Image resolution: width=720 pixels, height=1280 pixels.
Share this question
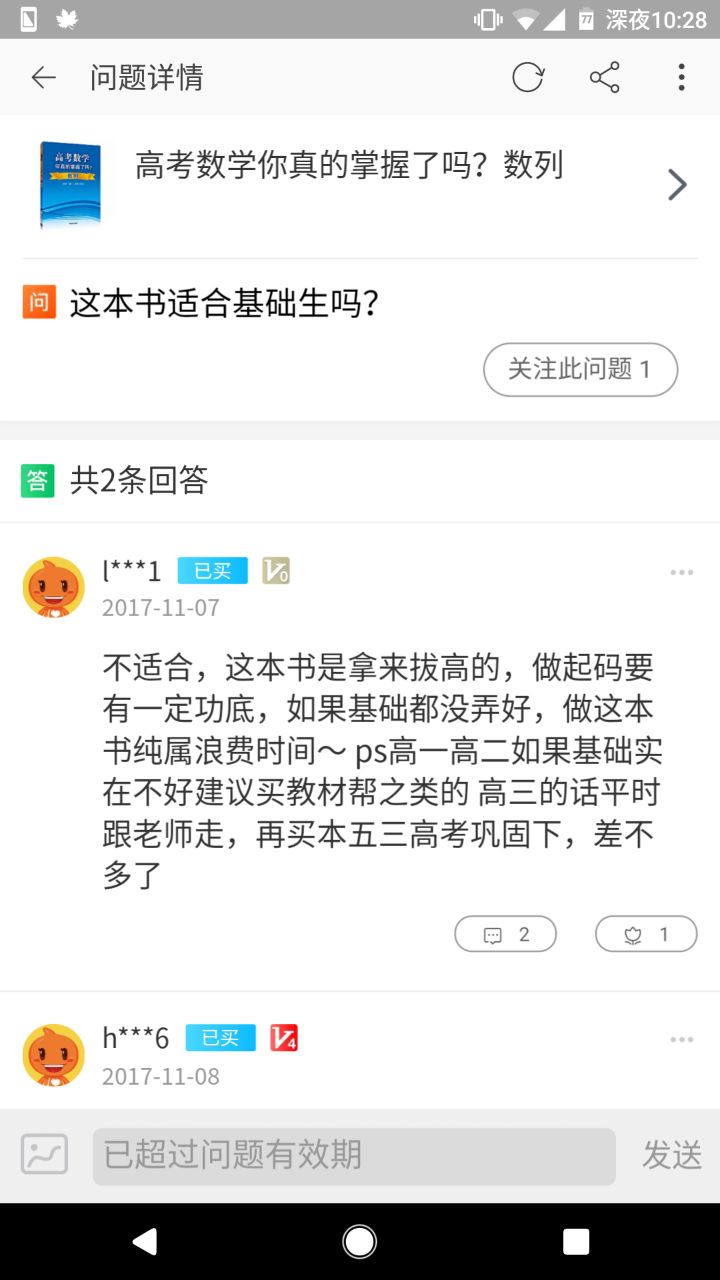tap(604, 78)
